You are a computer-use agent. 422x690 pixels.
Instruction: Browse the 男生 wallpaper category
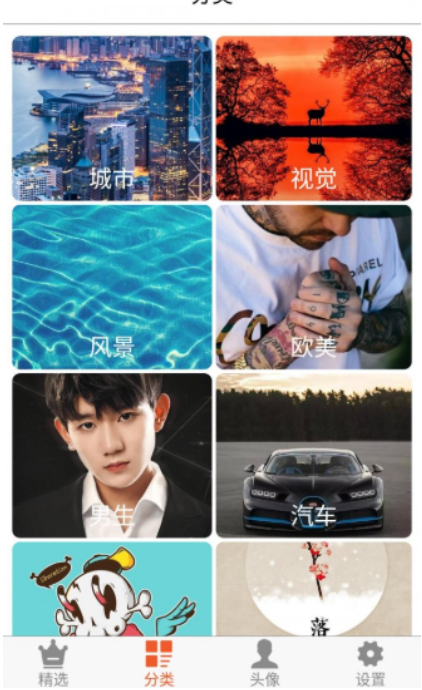click(112, 455)
